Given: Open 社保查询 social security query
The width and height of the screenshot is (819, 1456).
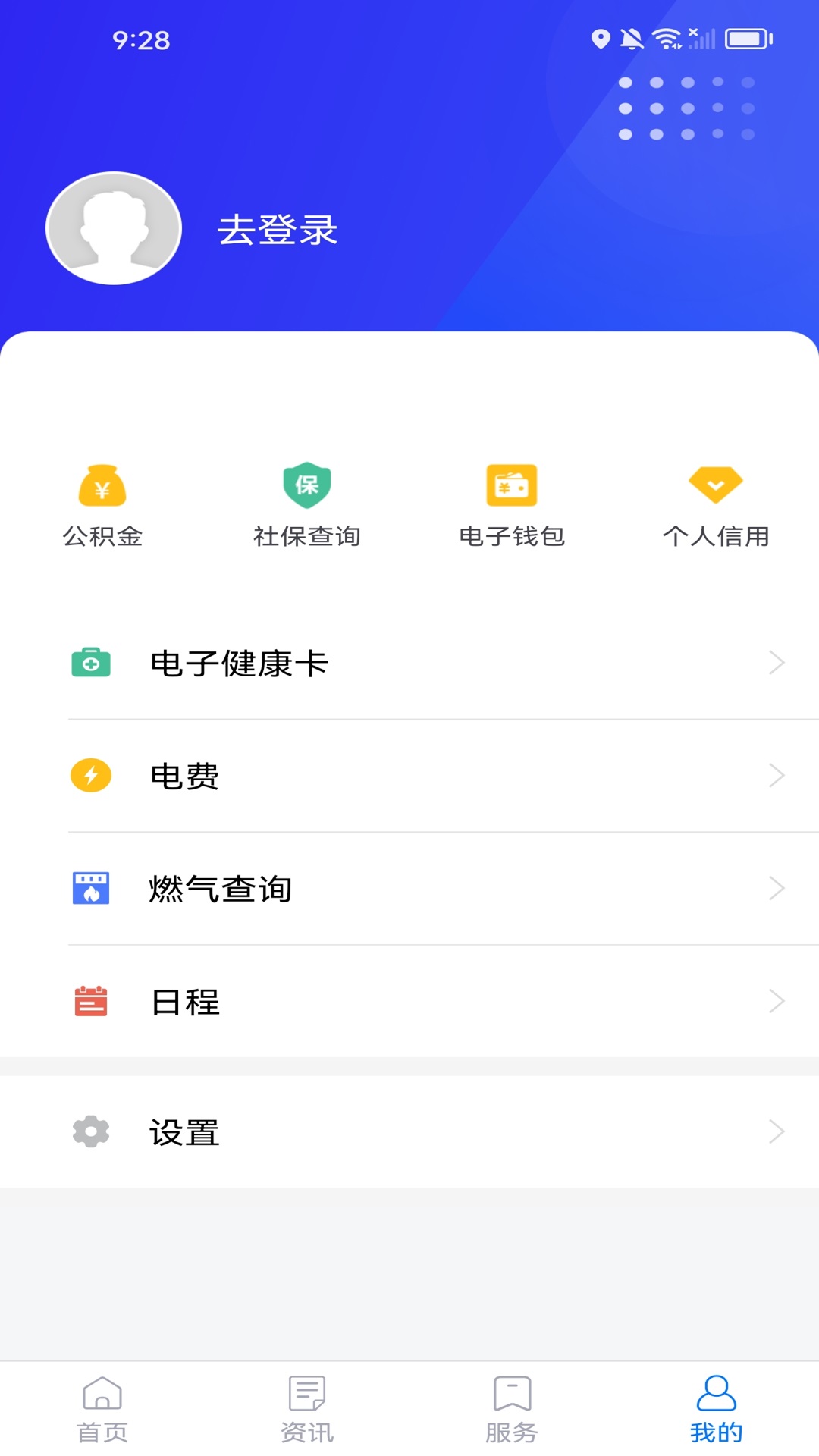Looking at the screenshot, I should (x=307, y=504).
